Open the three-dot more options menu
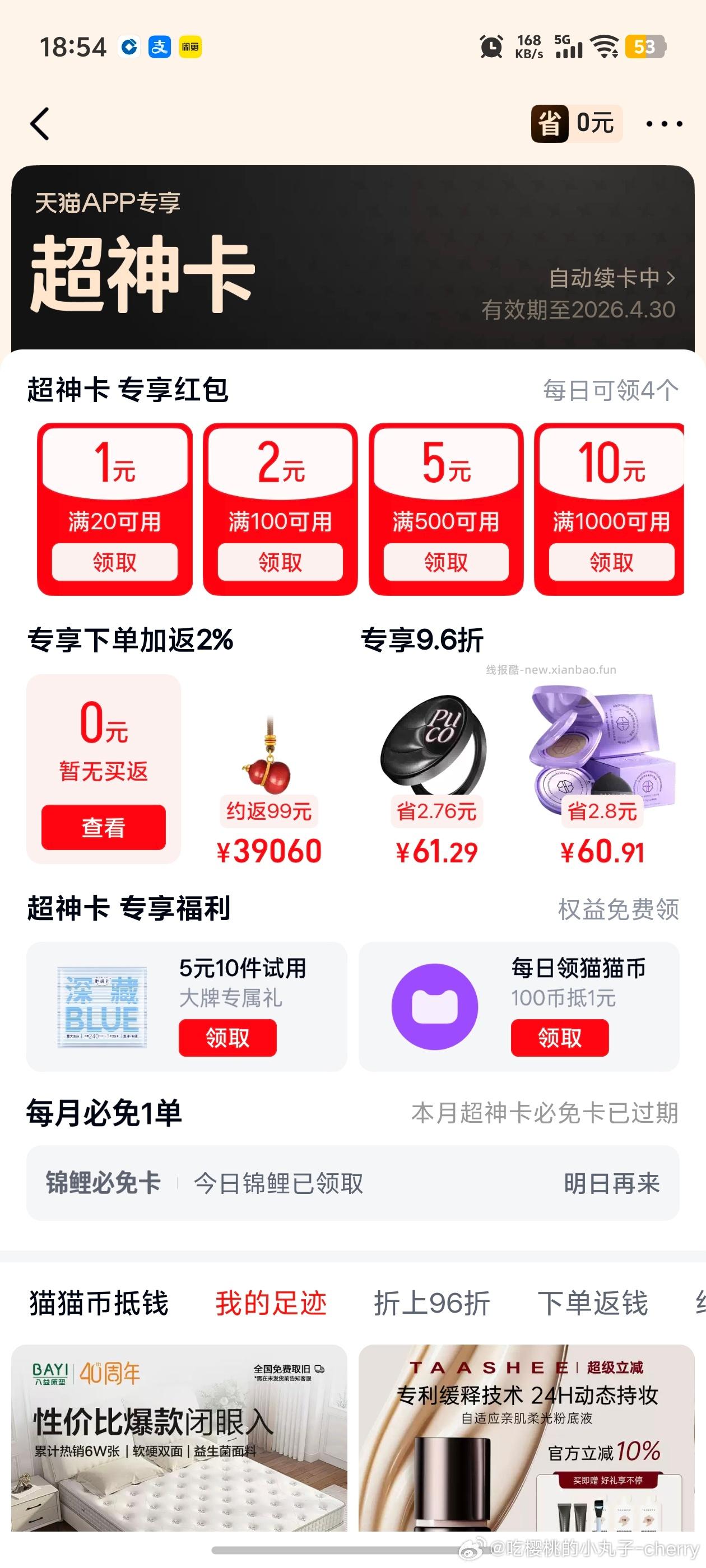This screenshot has width=706, height=1568. click(665, 124)
